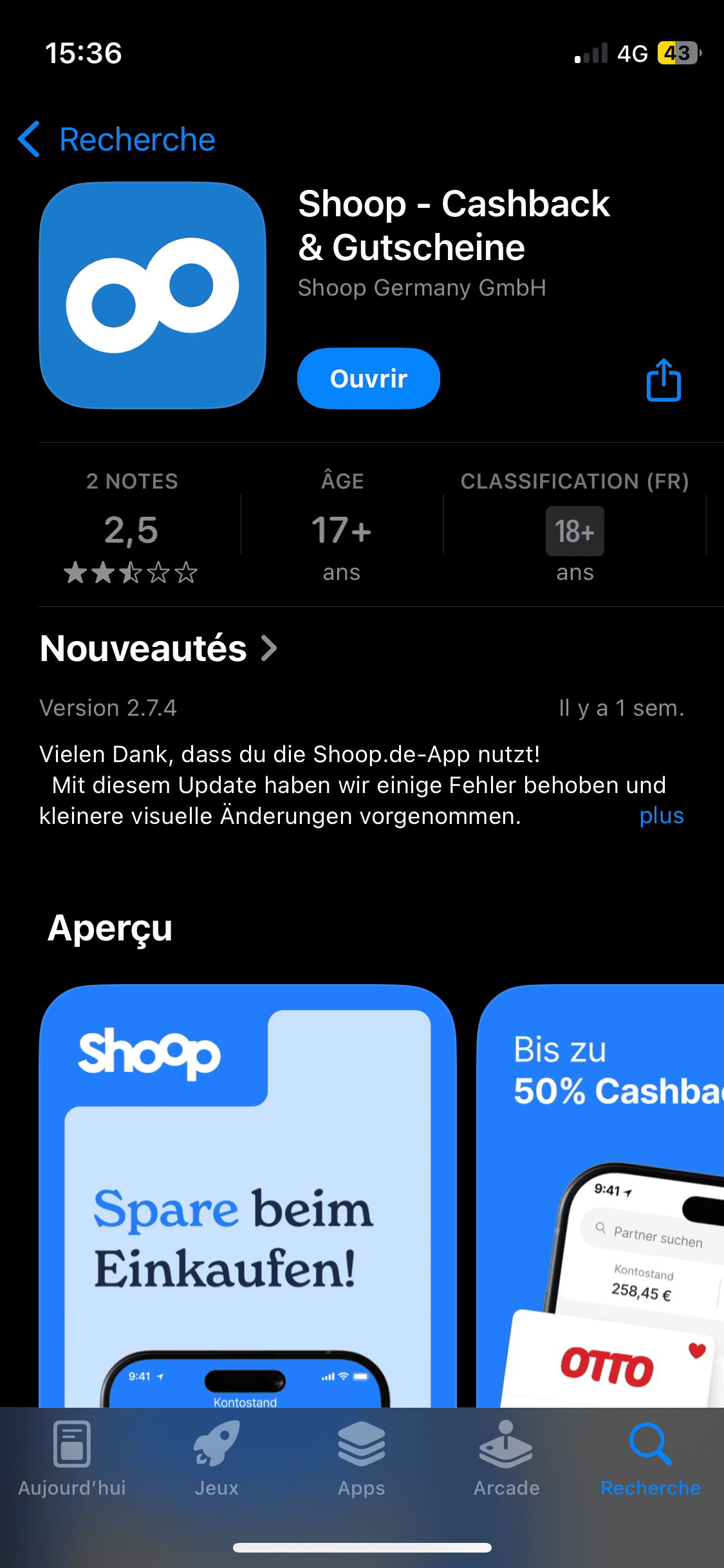Open the Nouveautés section chevron
The image size is (724, 1568).
tap(270, 649)
